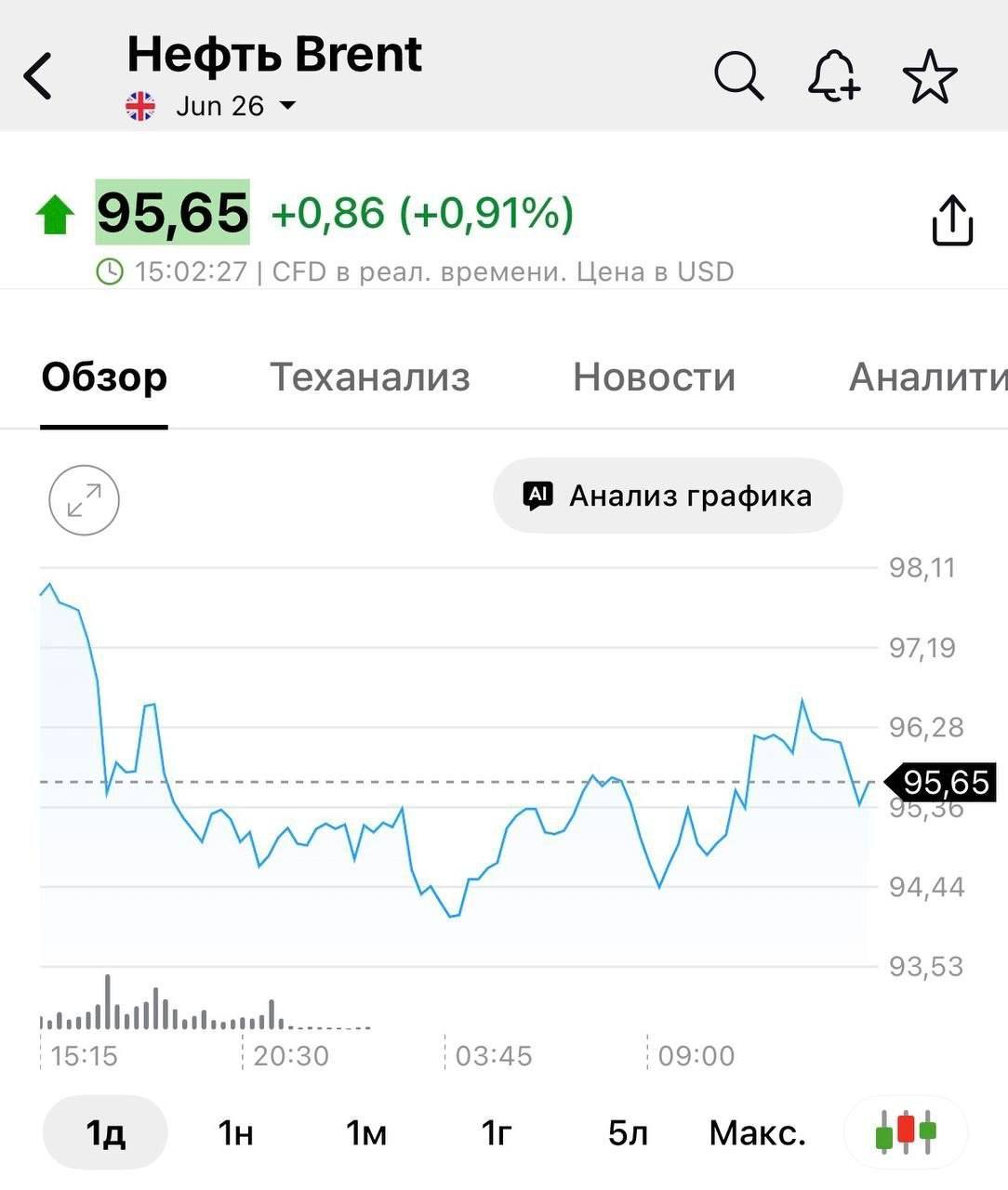Viewport: 1008px width, 1190px height.
Task: Expand the chart to full screen
Action: [x=84, y=500]
